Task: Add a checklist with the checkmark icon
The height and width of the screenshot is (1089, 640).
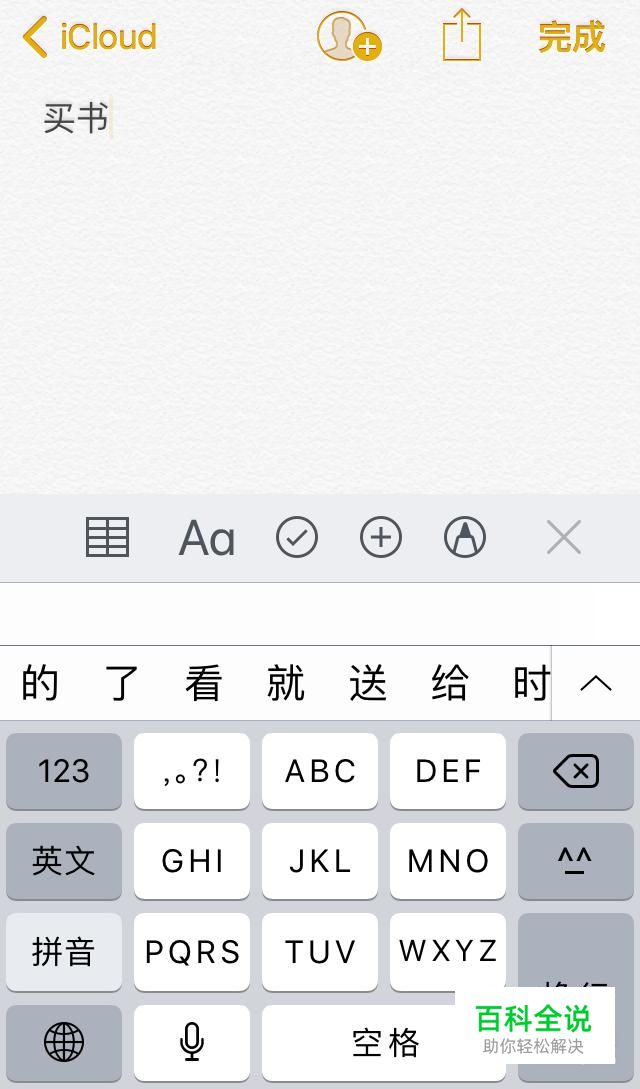Action: (297, 538)
